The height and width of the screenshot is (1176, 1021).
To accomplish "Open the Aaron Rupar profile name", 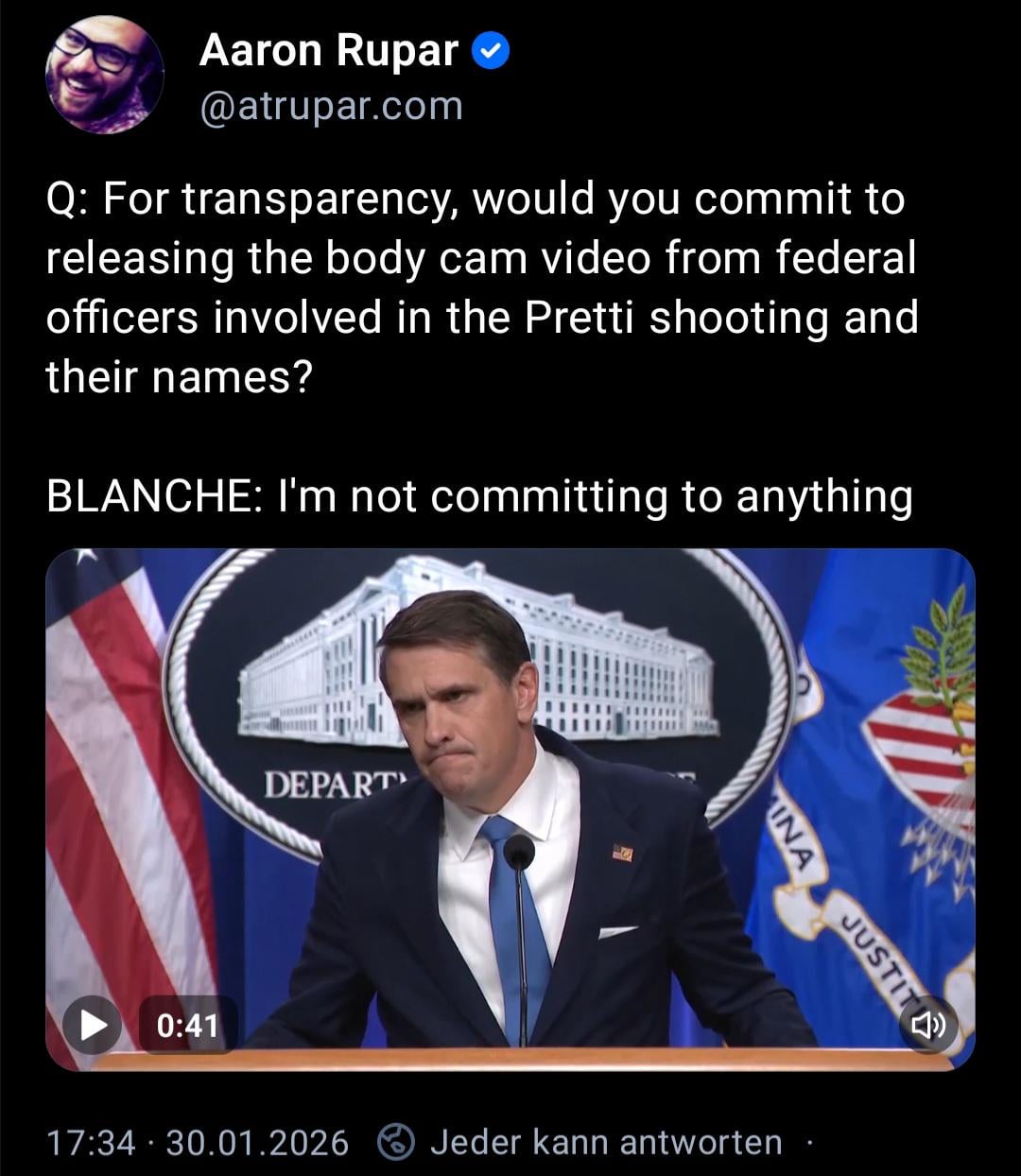I will [x=328, y=50].
